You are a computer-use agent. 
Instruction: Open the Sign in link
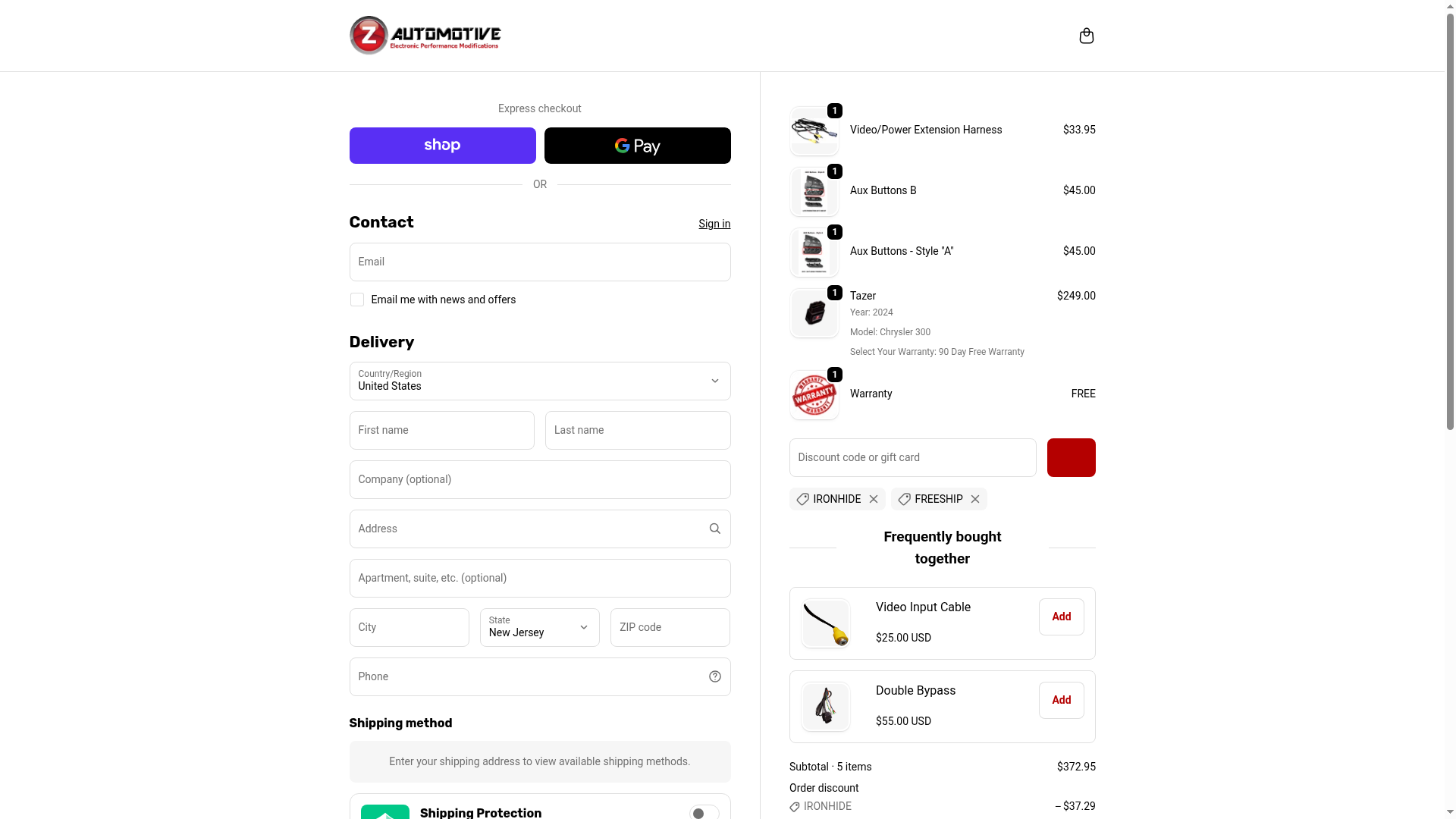tap(714, 224)
